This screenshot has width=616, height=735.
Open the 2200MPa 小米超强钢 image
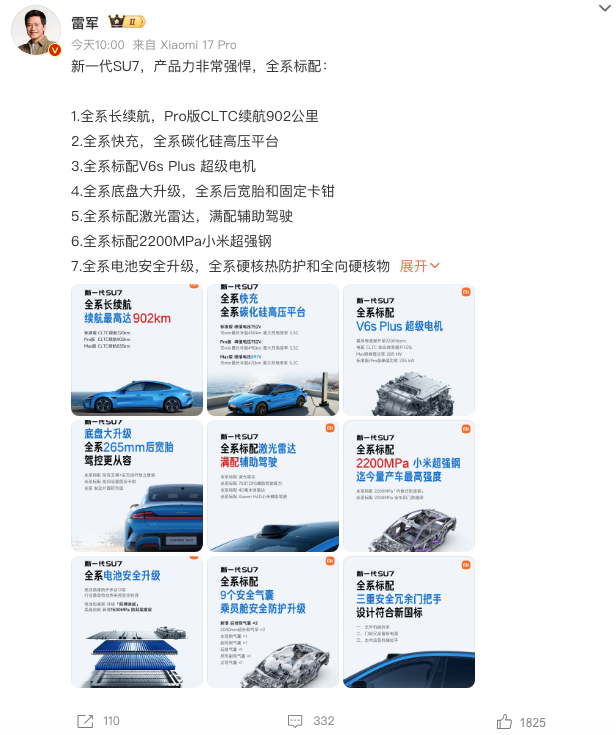point(408,485)
